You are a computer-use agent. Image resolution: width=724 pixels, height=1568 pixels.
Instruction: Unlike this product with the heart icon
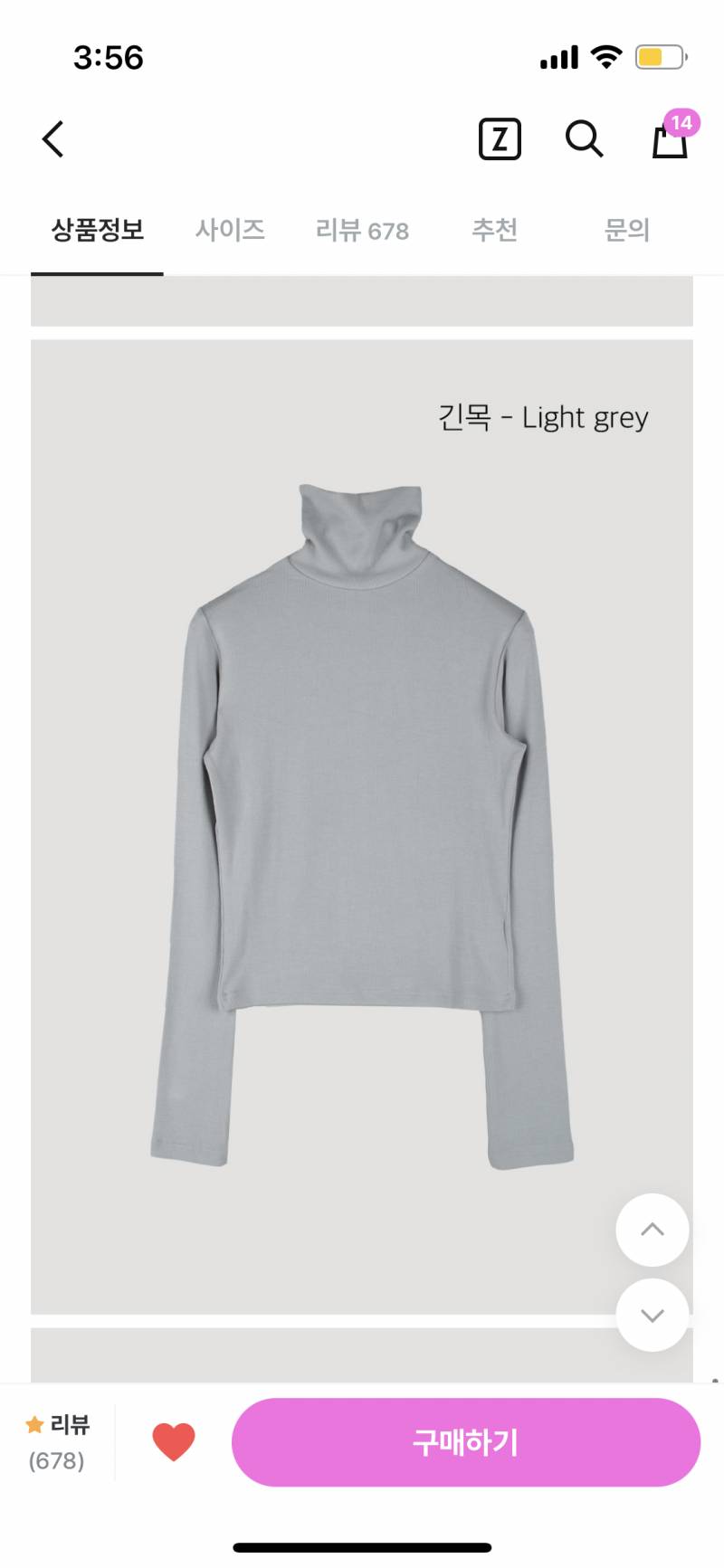tap(174, 1441)
